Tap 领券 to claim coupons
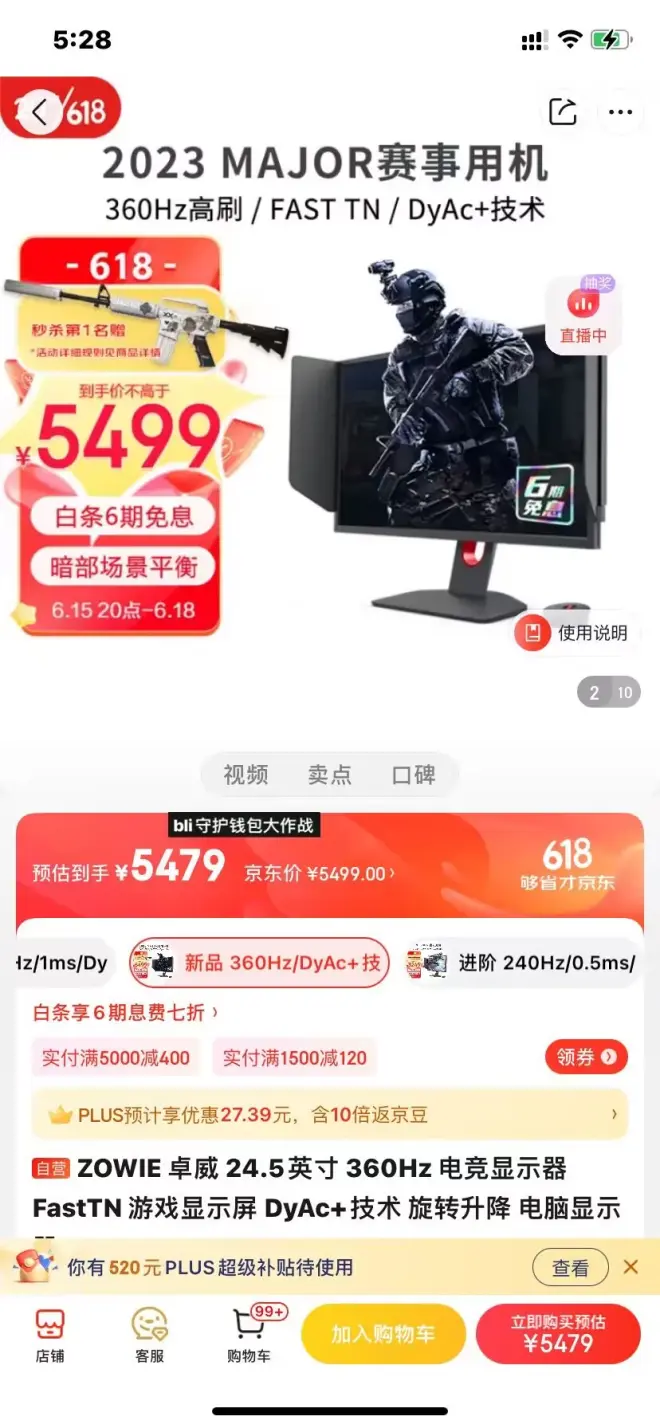Image resolution: width=660 pixels, height=1428 pixels. point(586,1057)
